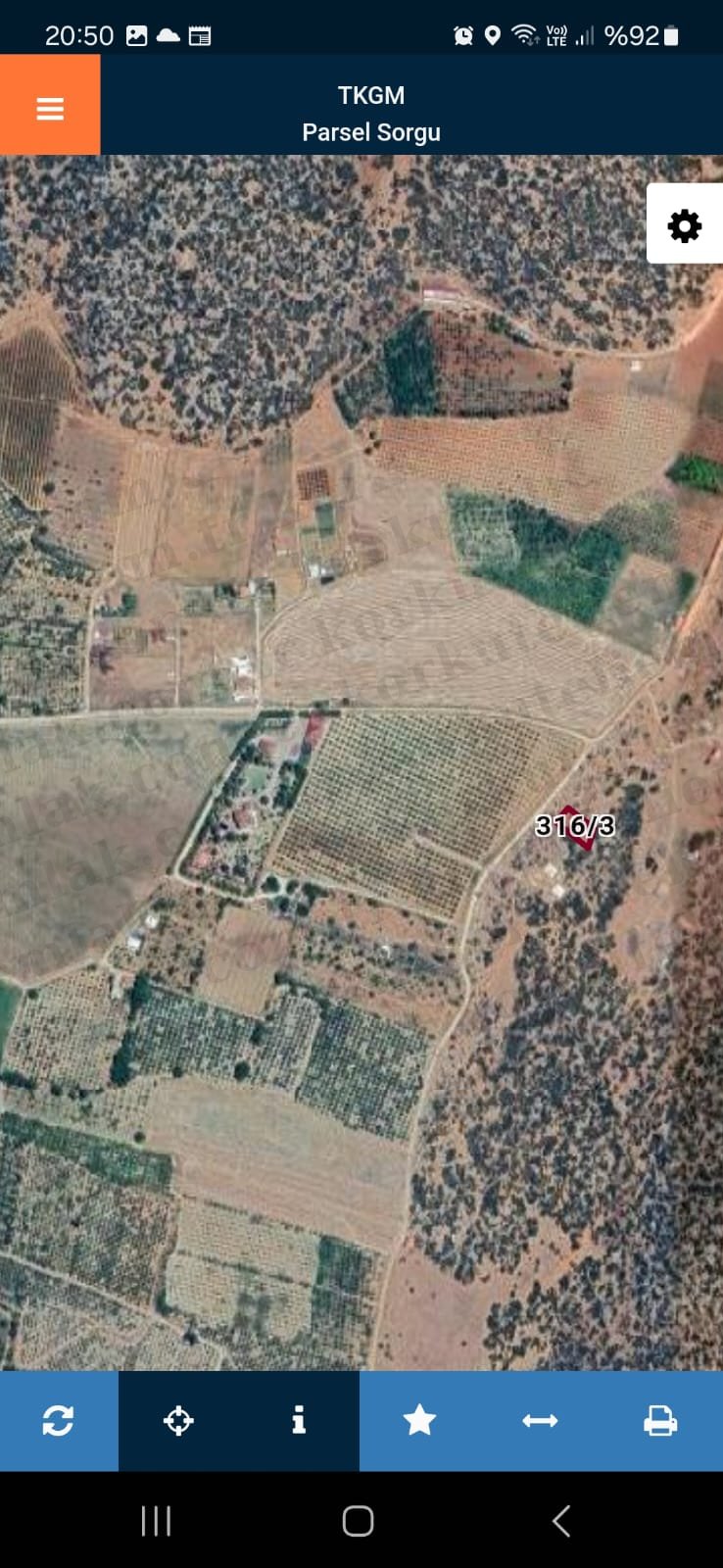This screenshot has width=723, height=1568.
Task: Select parcel 316/3 on the map
Action: click(576, 827)
